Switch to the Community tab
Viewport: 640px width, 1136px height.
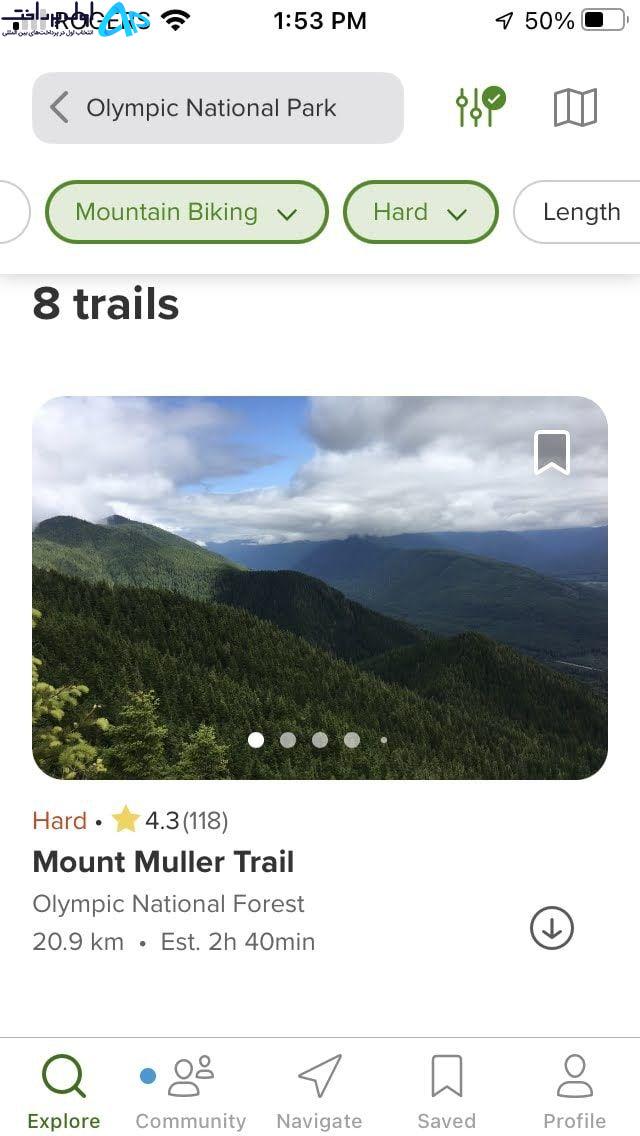(x=191, y=1092)
